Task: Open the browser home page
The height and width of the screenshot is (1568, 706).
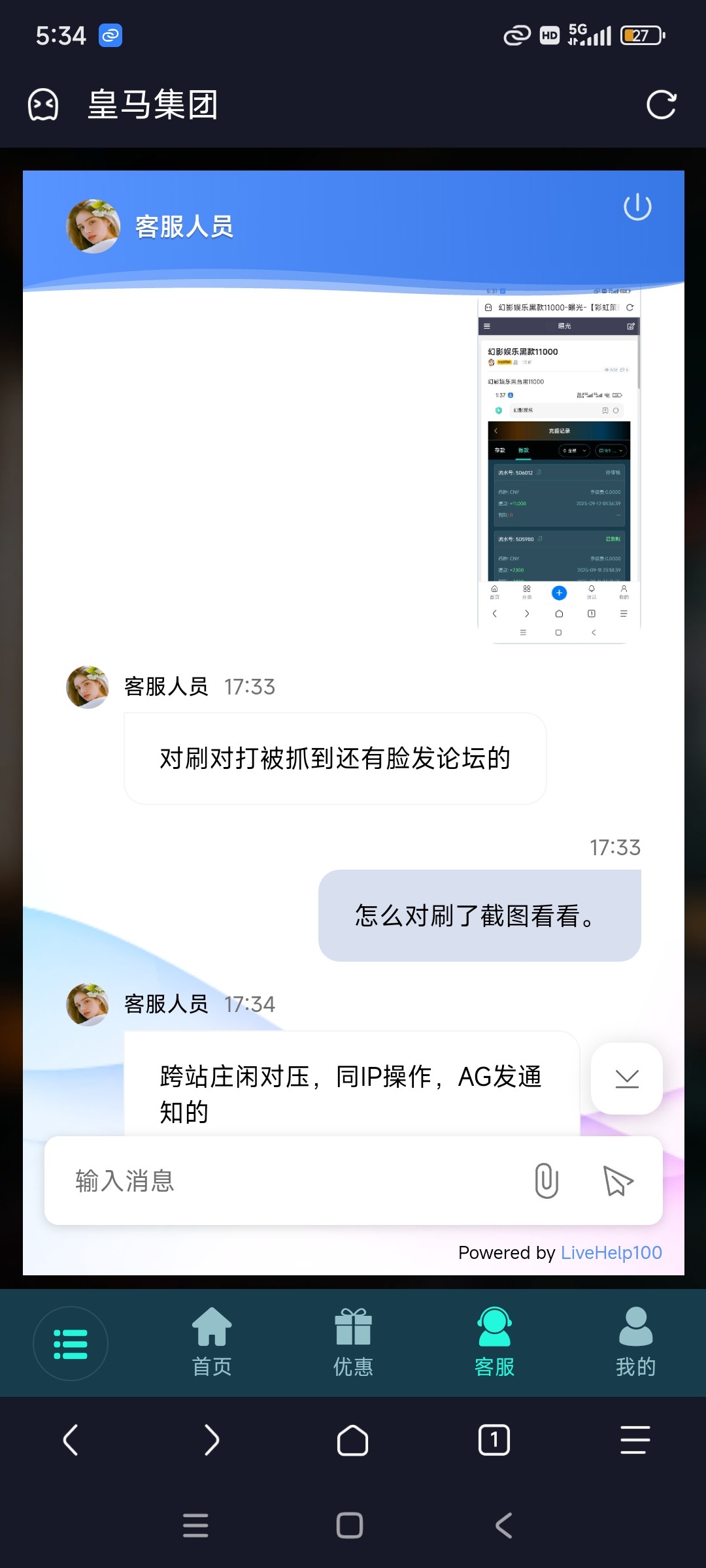Action: 353,1440
